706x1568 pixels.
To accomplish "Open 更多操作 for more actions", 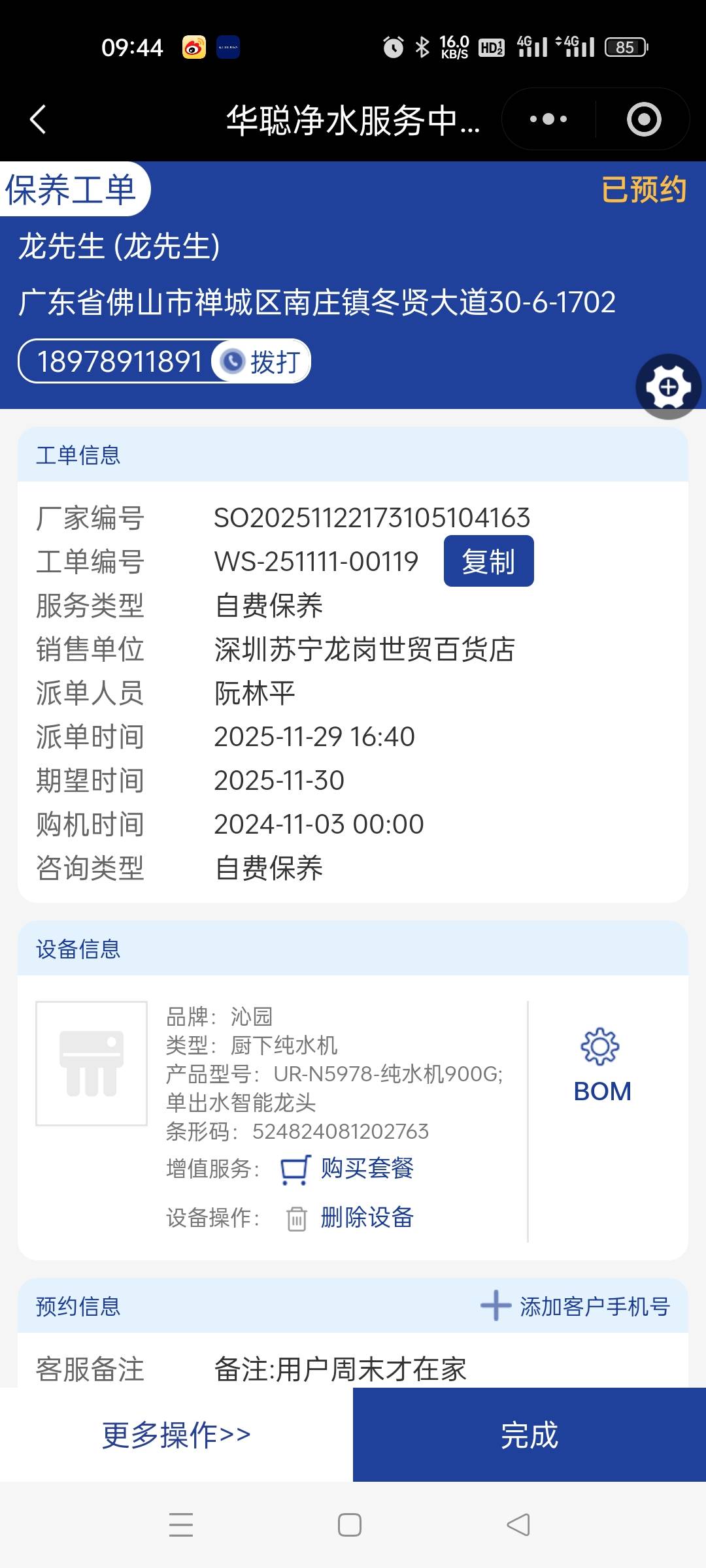I will tap(176, 1435).
